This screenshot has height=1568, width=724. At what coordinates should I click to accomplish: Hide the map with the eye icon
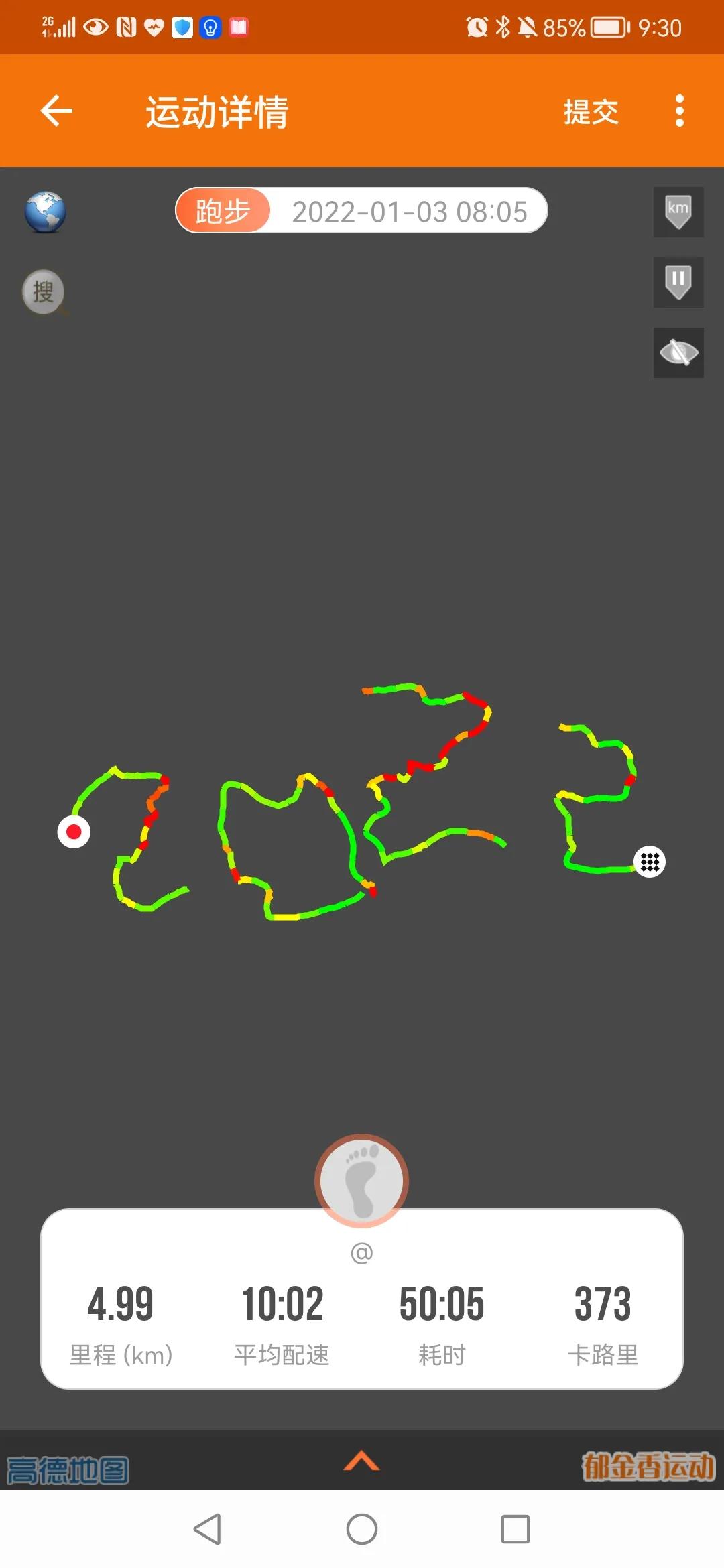point(678,352)
